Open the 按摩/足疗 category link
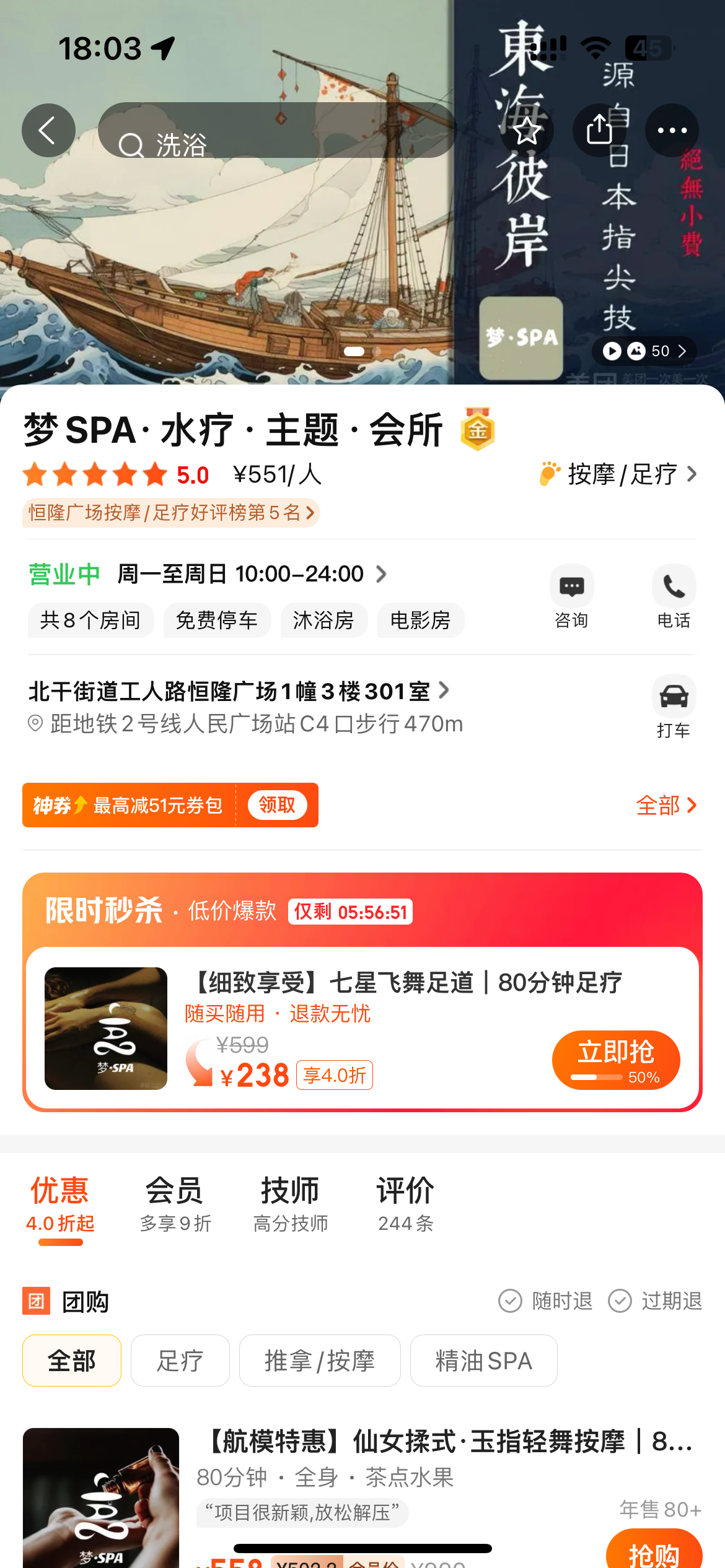The width and height of the screenshot is (725, 1568). 620,475
